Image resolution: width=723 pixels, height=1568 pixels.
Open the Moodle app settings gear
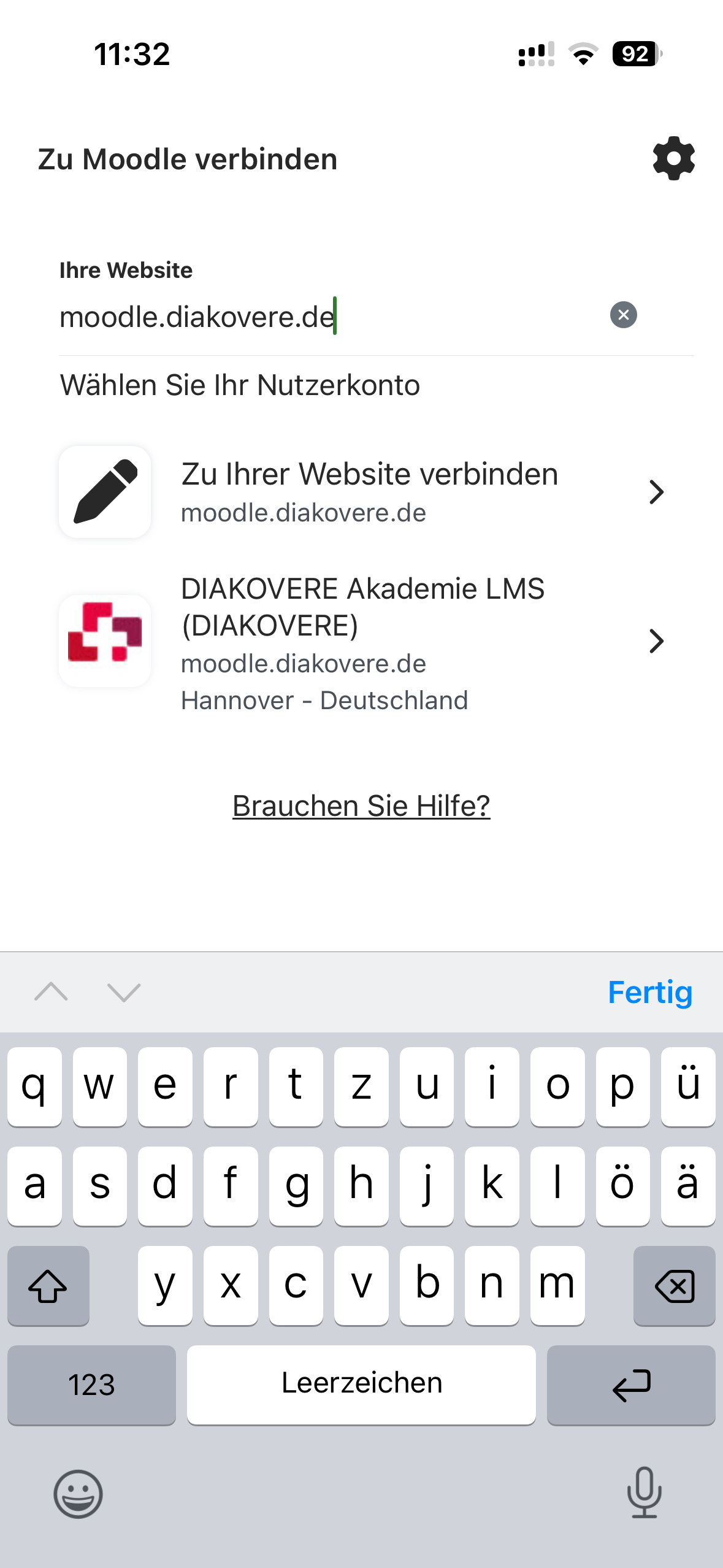[x=673, y=158]
